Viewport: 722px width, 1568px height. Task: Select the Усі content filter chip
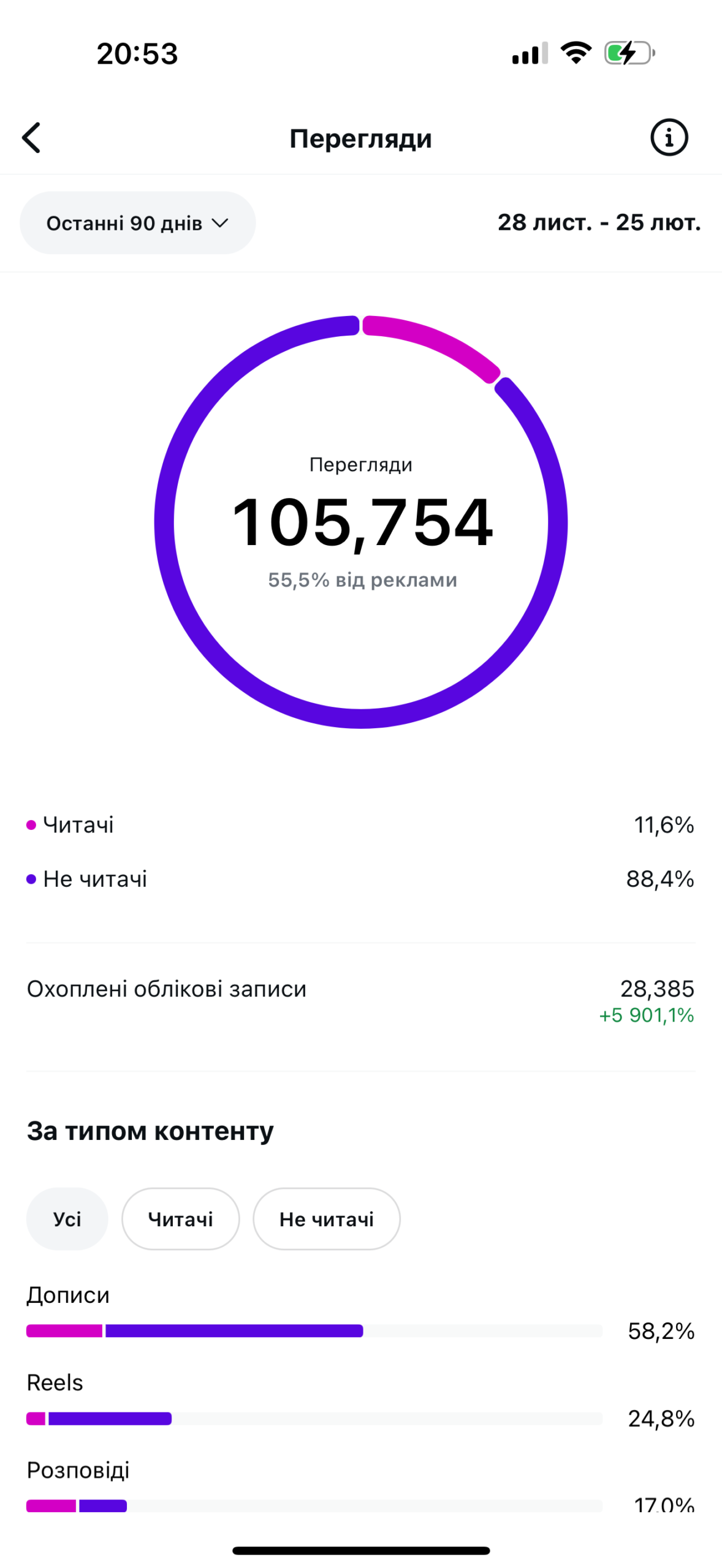coord(67,1219)
